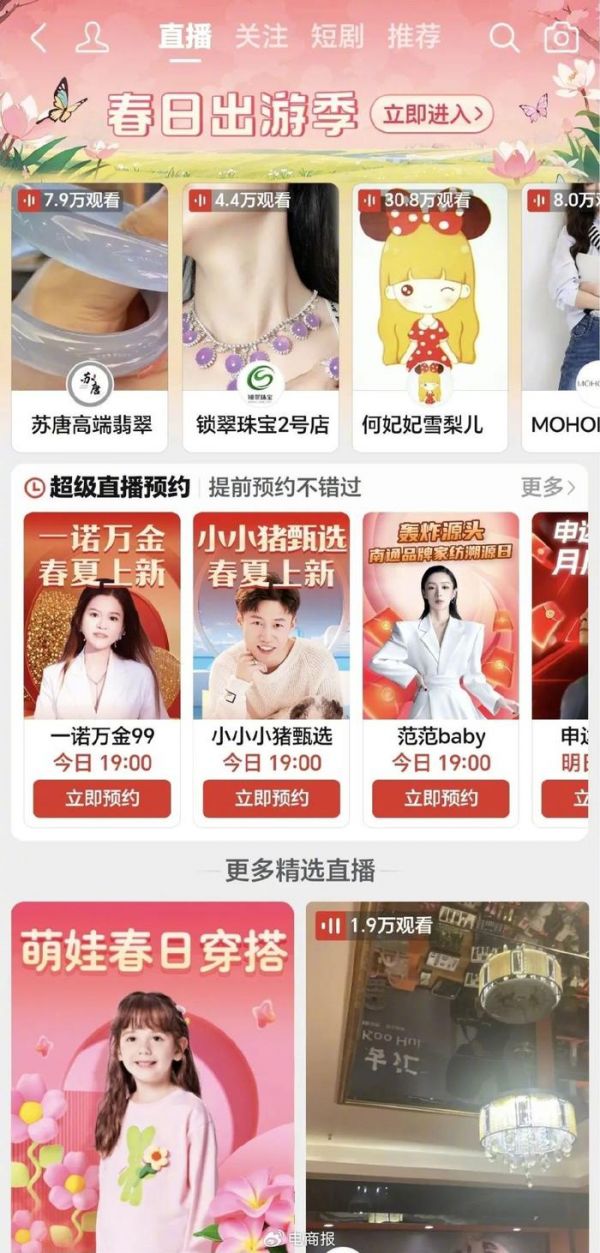This screenshot has width=600, height=1253.
Task: Go back with the top-left arrow
Action: click(38, 38)
